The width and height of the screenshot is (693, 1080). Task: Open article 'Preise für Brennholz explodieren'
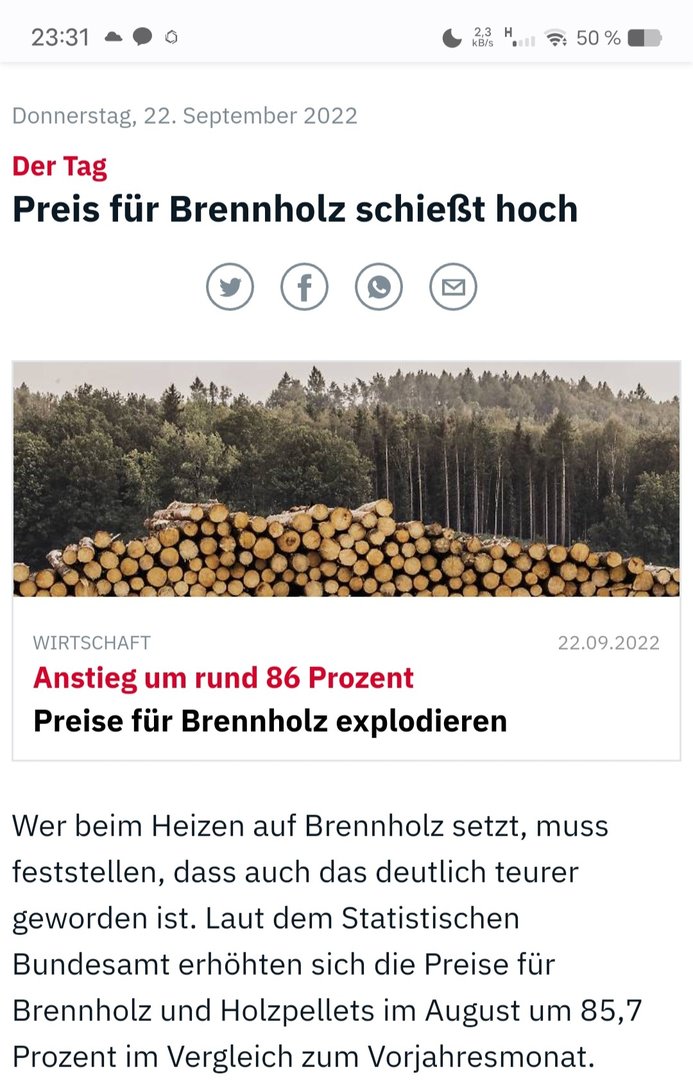click(270, 720)
